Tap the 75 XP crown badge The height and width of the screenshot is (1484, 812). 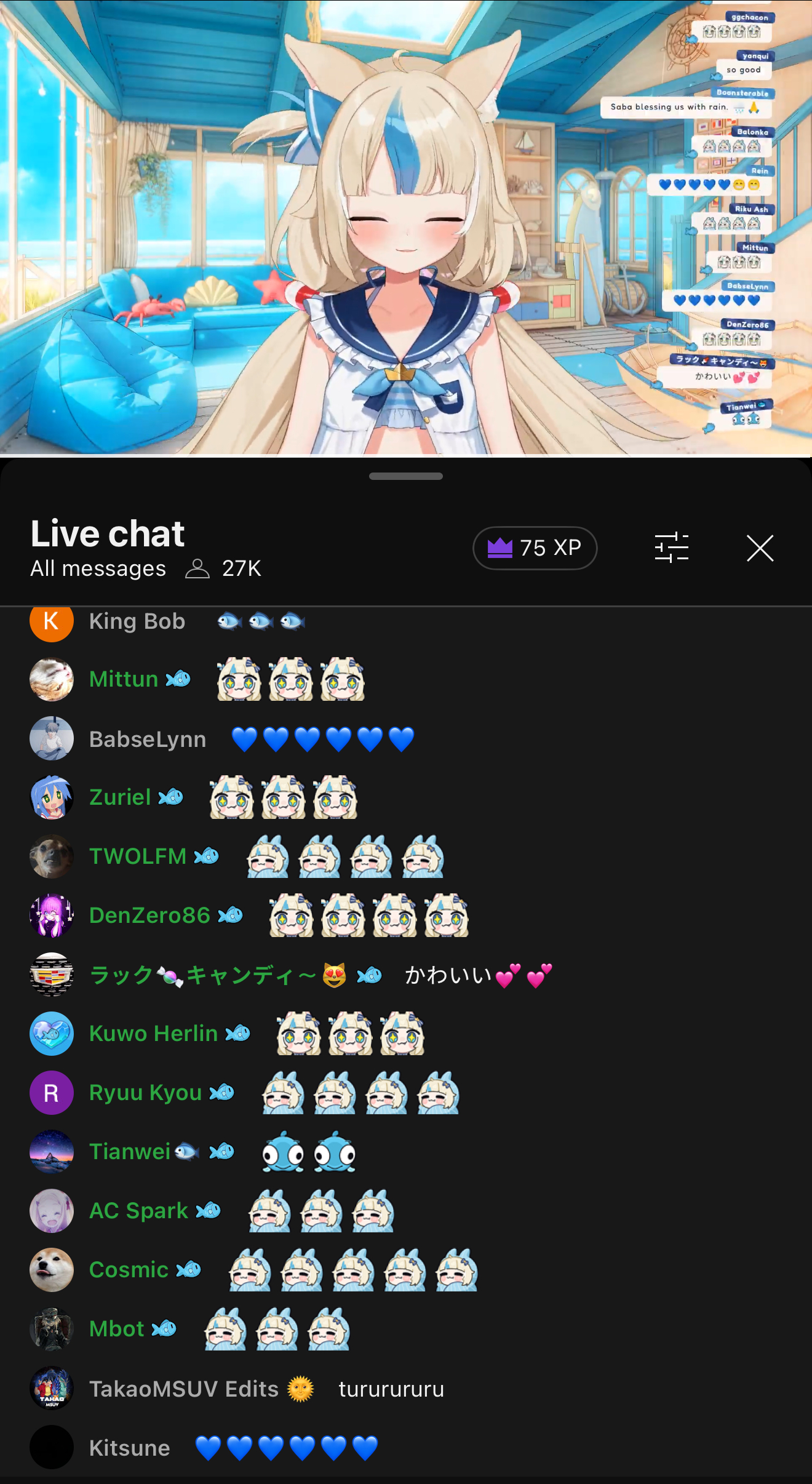535,548
